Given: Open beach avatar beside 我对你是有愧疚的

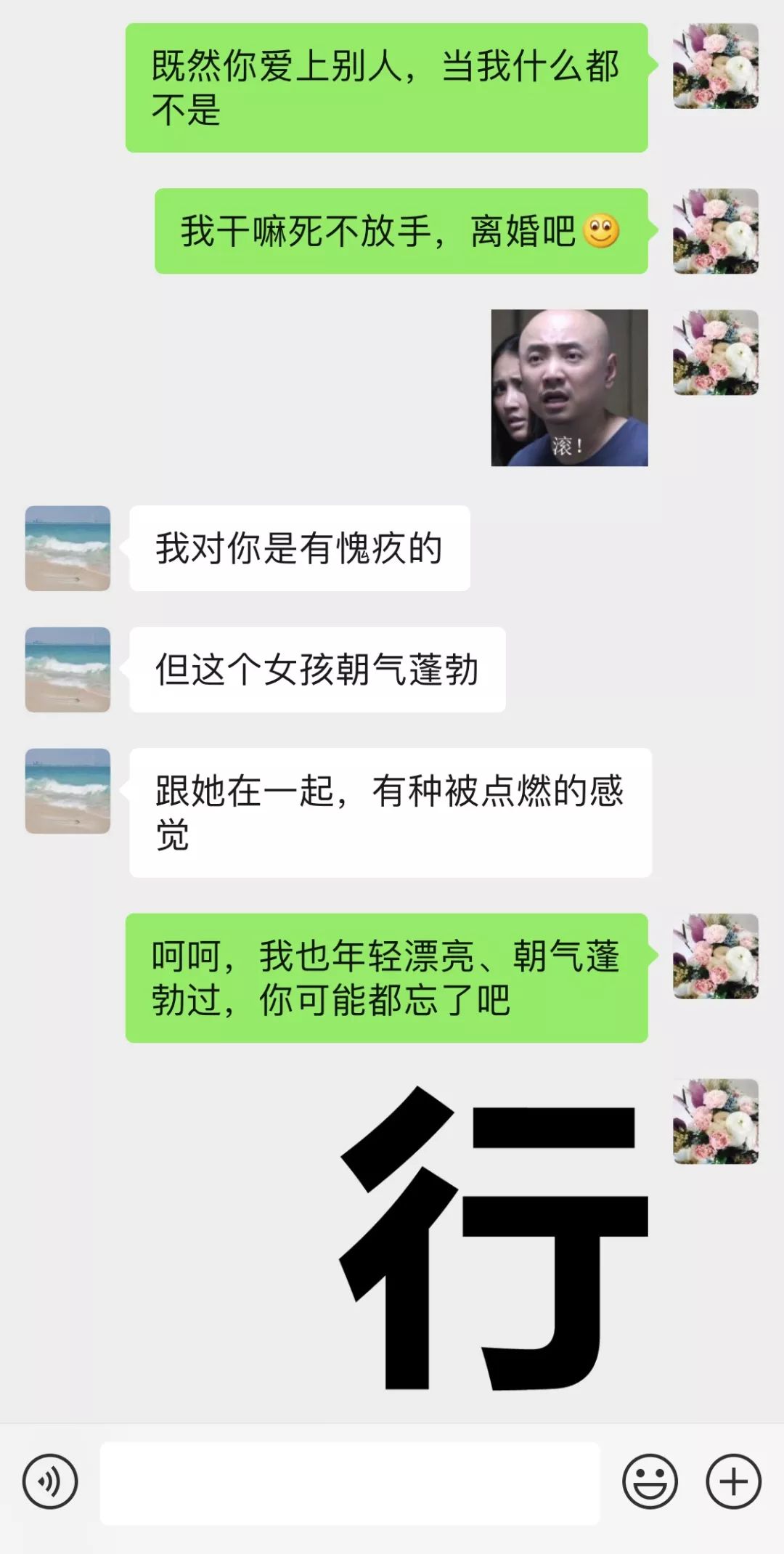Looking at the screenshot, I should click(68, 548).
